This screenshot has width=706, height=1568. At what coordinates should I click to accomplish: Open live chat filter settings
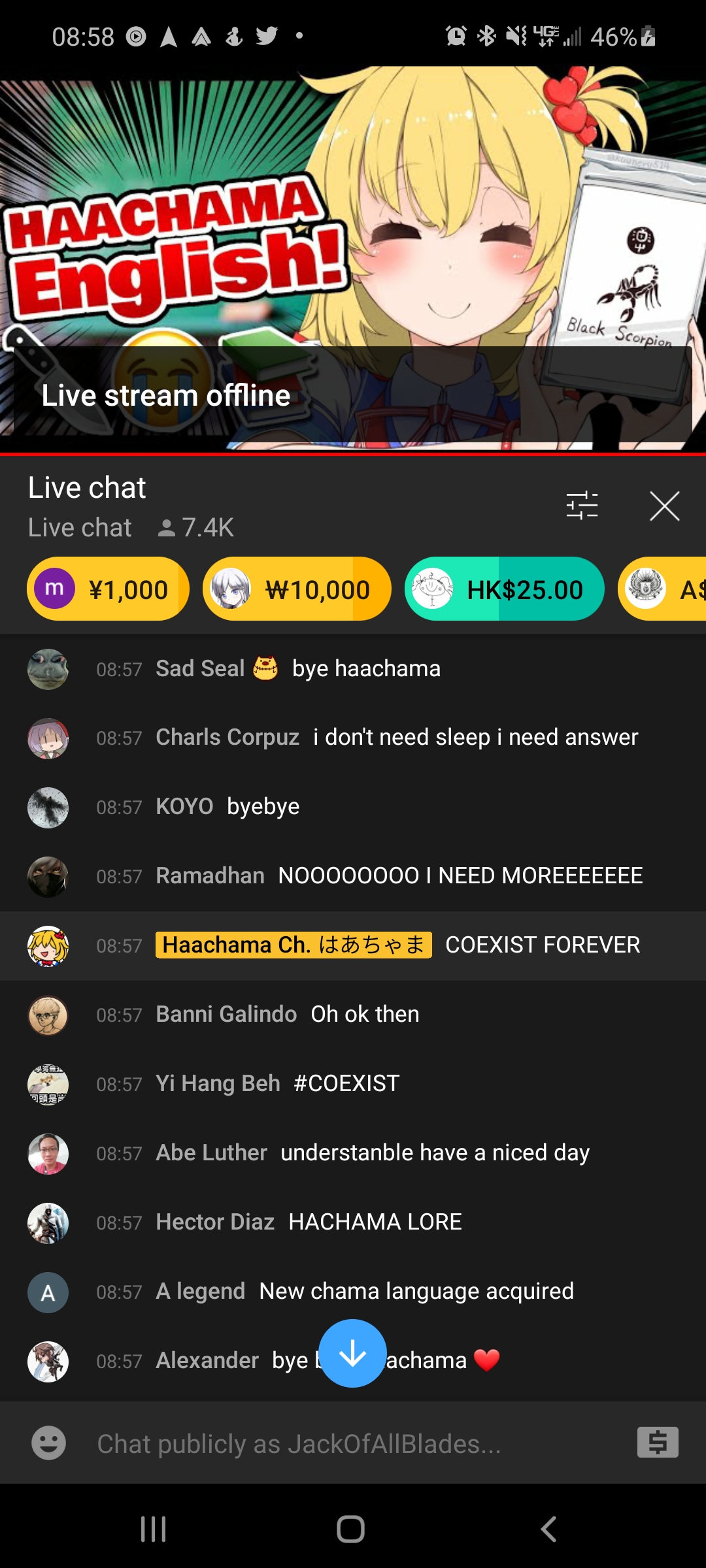(x=582, y=506)
